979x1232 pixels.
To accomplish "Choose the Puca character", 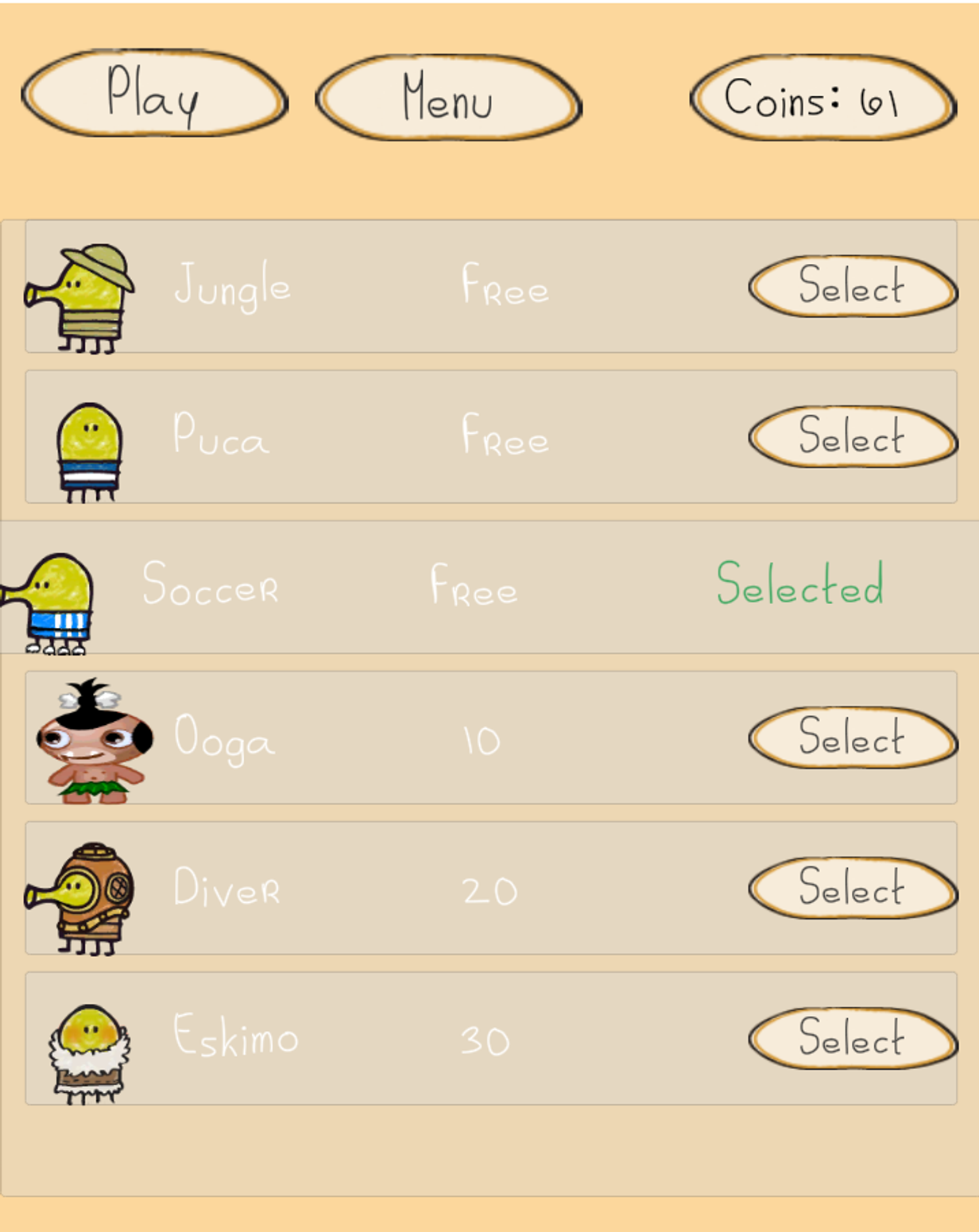I will point(852,436).
